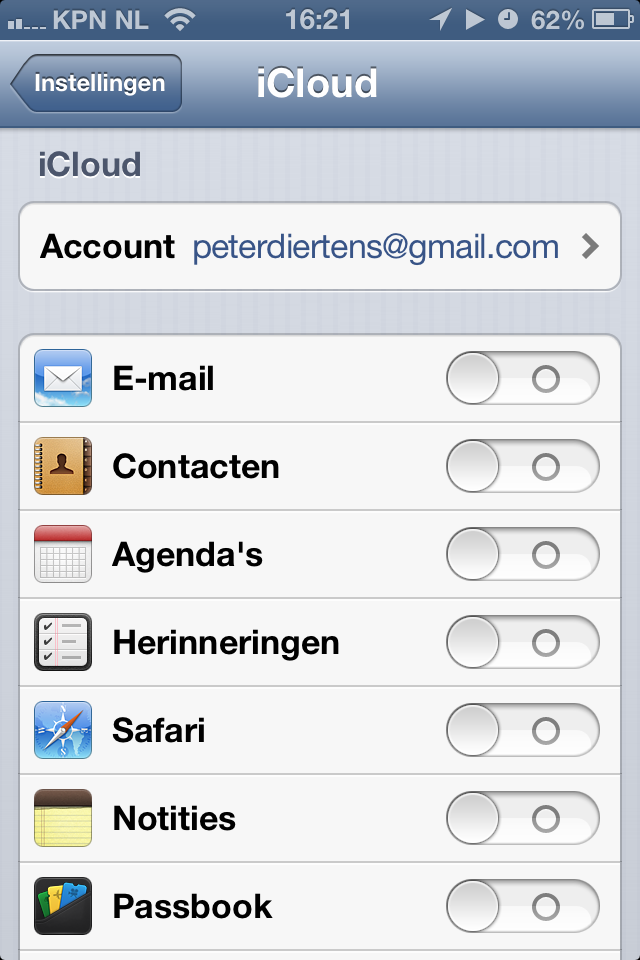Screen dimensions: 640x960
Task: Toggle the Agenda's switch
Action: click(x=522, y=555)
